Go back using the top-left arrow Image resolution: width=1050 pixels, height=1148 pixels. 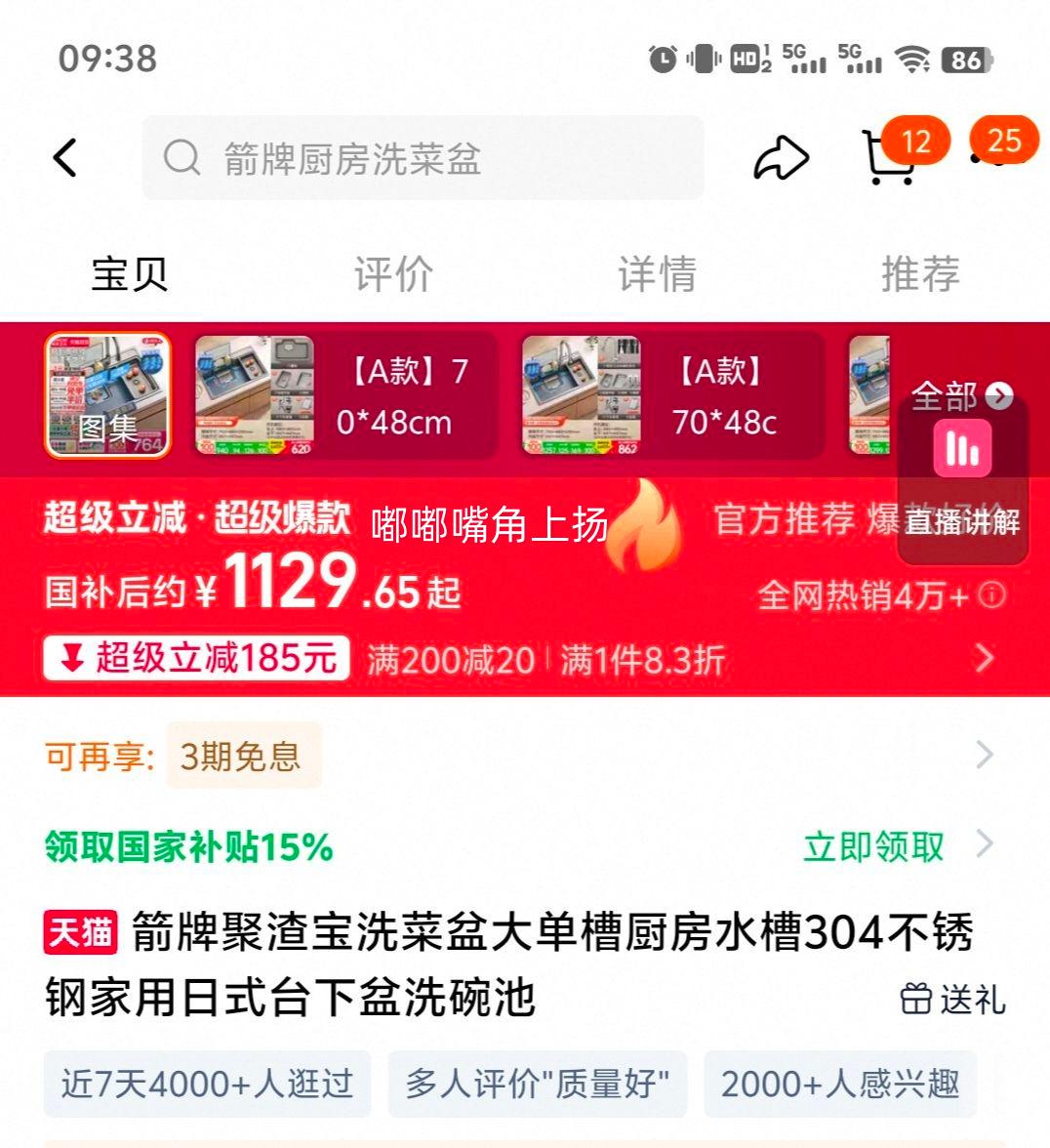(64, 157)
